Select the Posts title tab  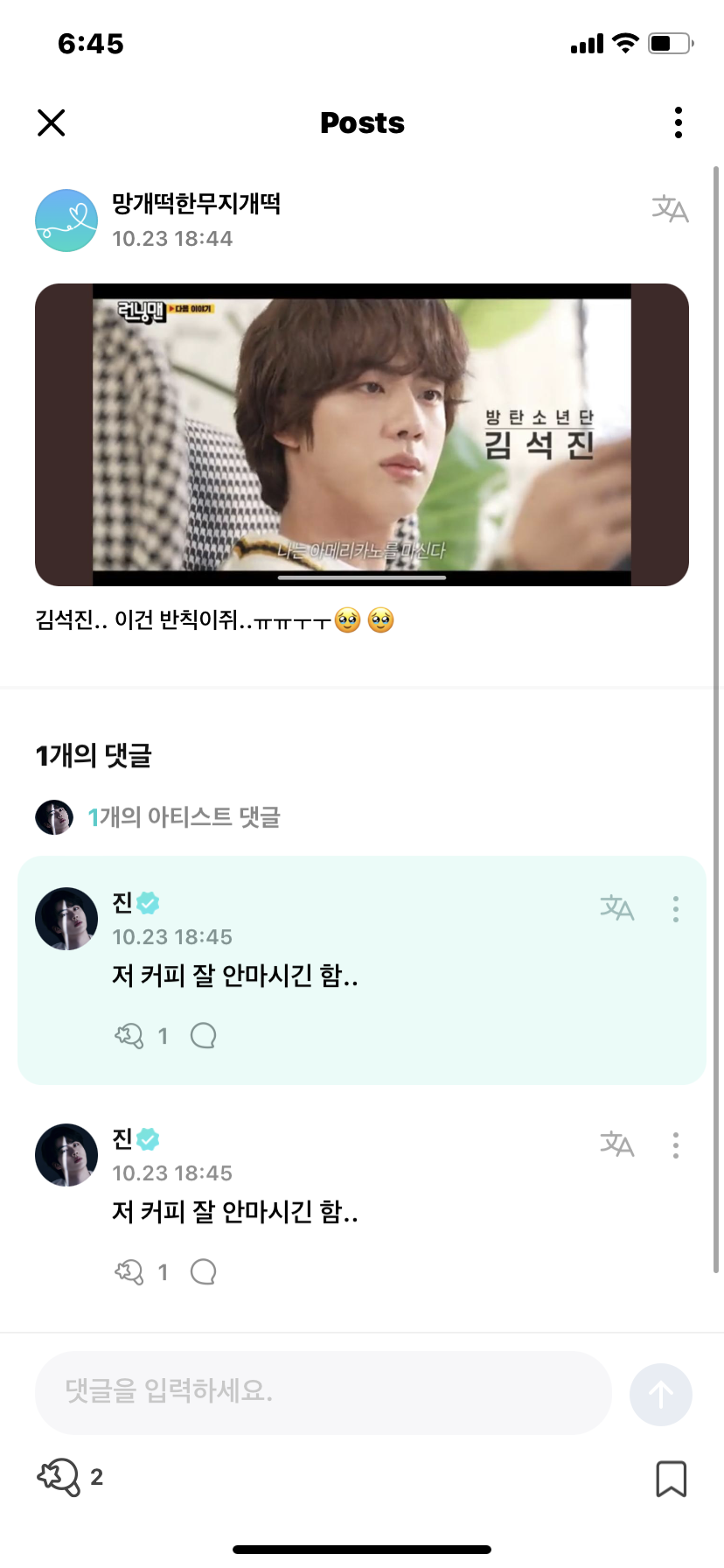362,122
